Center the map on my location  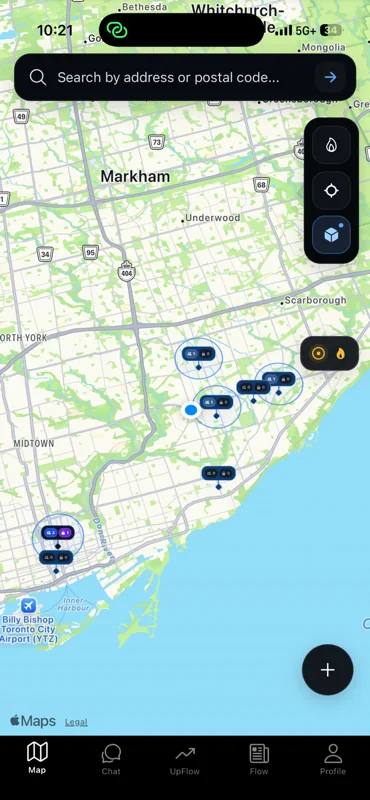(331, 191)
